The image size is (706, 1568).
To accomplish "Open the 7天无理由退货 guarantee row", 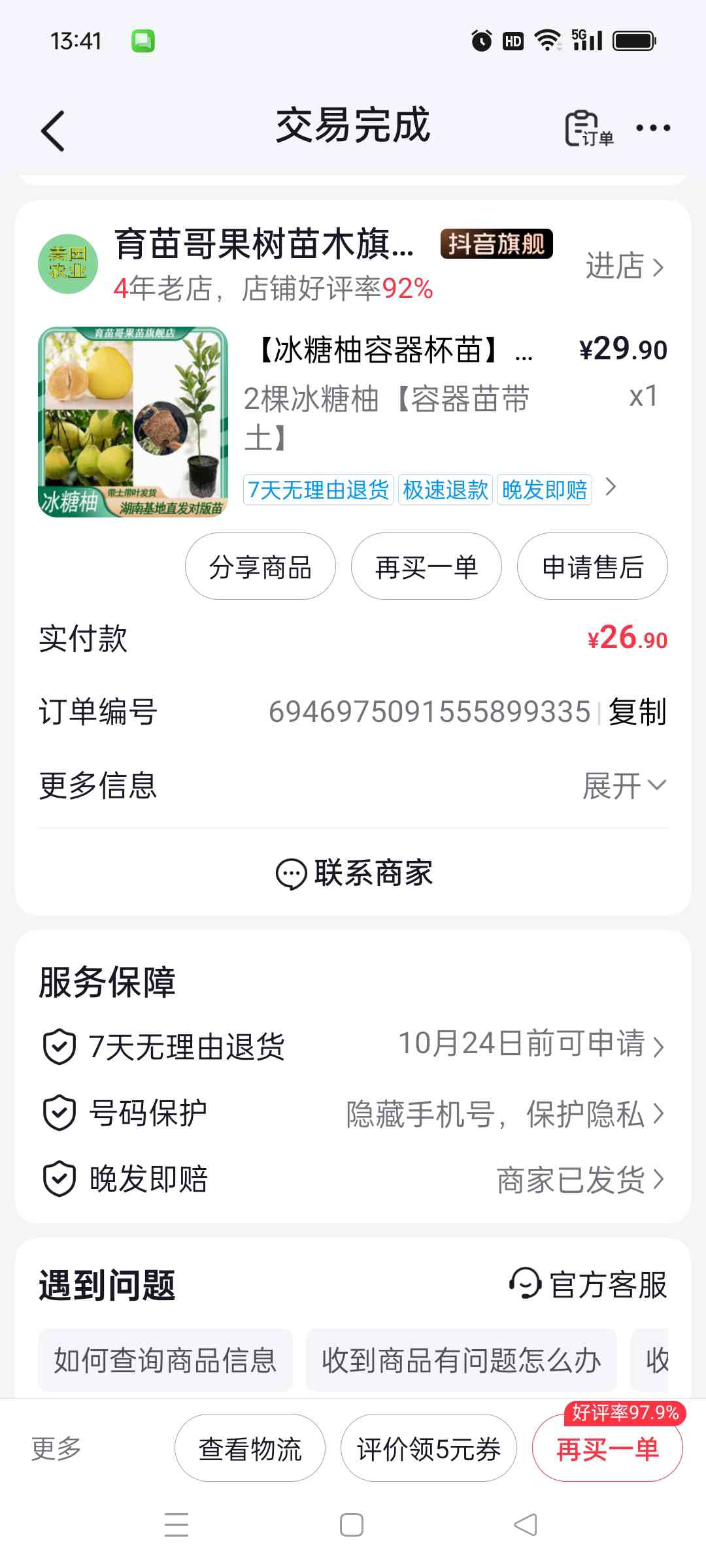I will (353, 1046).
